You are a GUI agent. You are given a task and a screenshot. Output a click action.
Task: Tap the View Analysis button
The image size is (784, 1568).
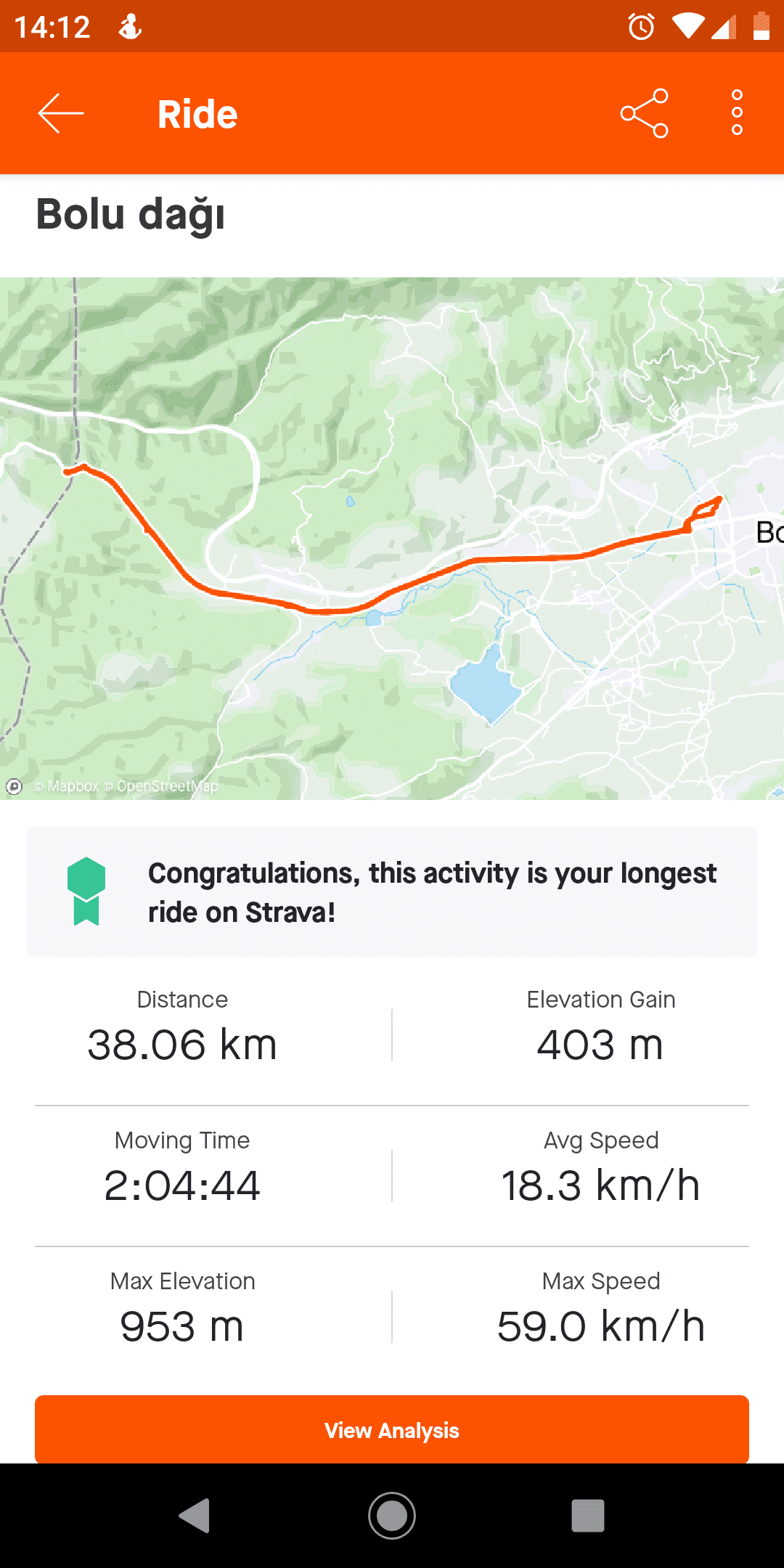tap(392, 1429)
